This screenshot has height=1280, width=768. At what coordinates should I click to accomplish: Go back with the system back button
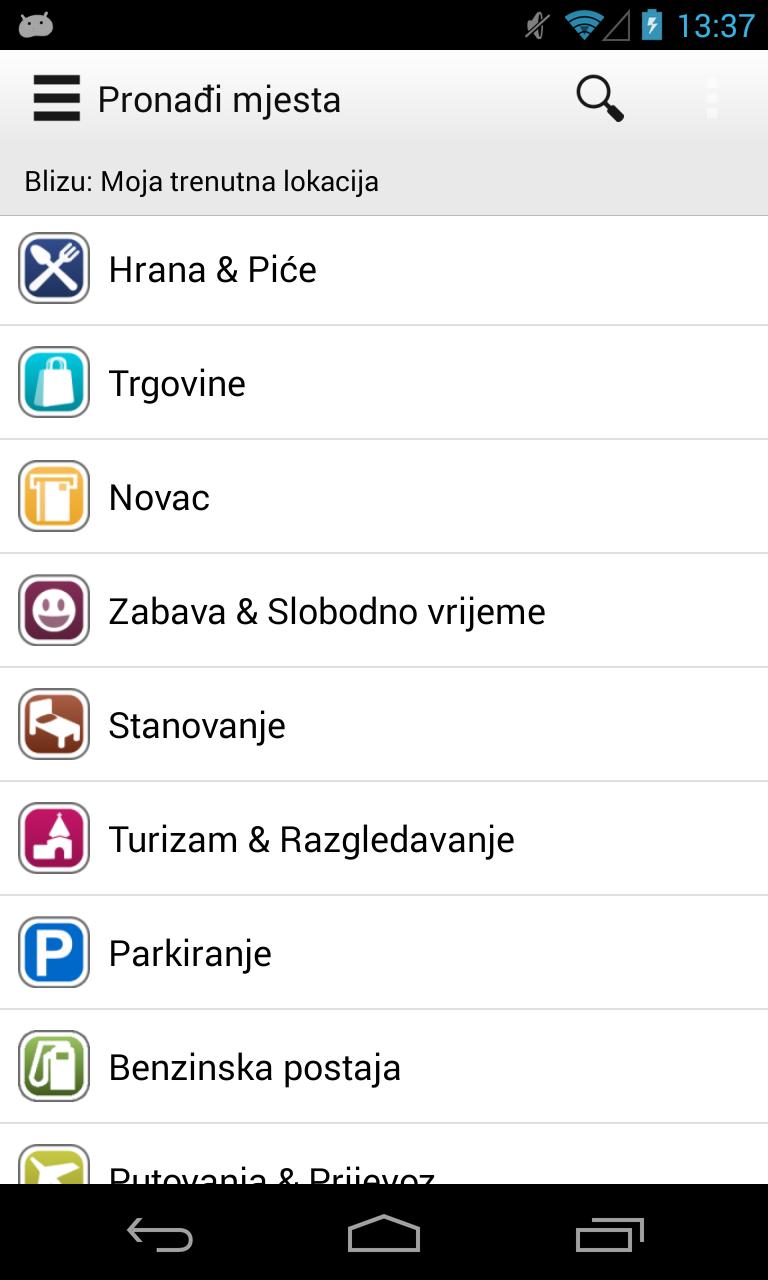[160, 1235]
